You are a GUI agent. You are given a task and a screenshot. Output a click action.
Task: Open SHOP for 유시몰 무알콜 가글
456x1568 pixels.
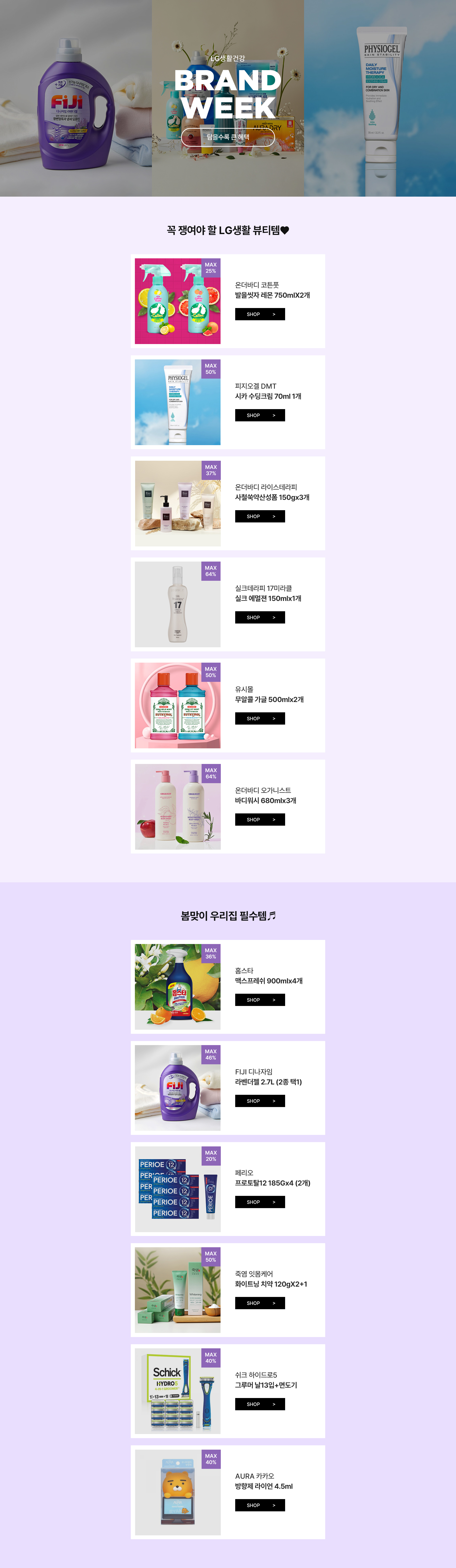click(x=260, y=718)
